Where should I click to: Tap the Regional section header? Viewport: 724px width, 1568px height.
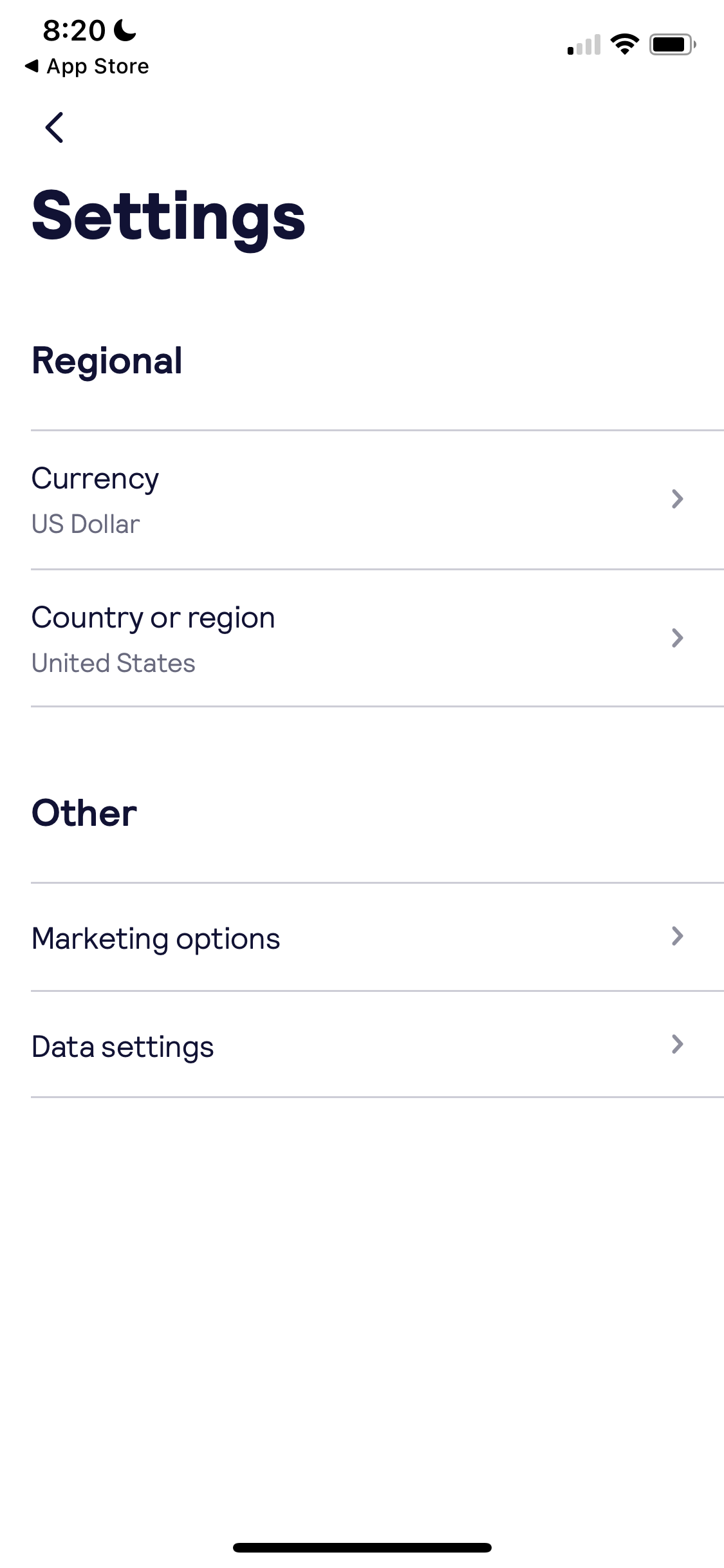(x=107, y=360)
